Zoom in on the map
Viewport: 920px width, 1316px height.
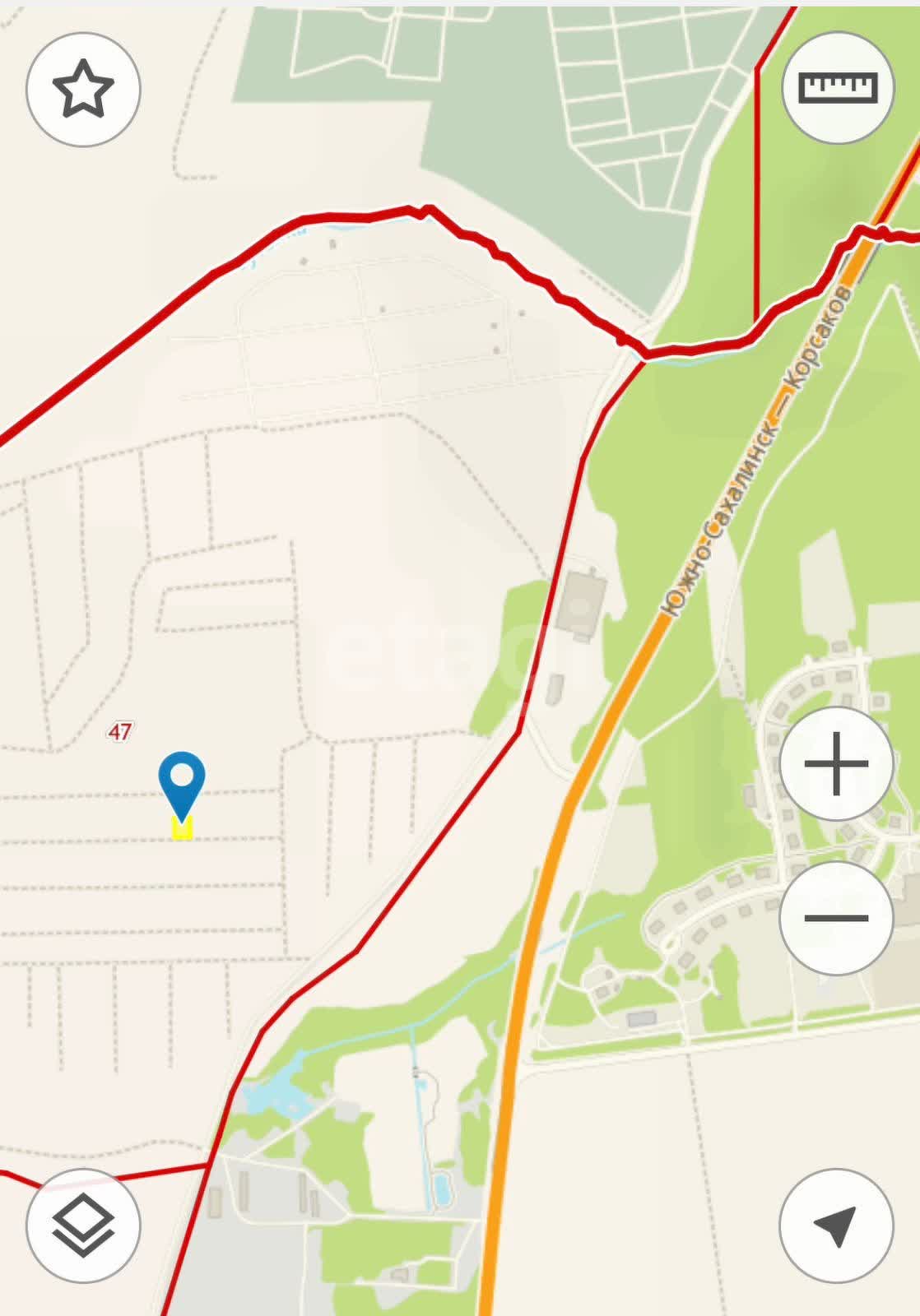coord(836,764)
